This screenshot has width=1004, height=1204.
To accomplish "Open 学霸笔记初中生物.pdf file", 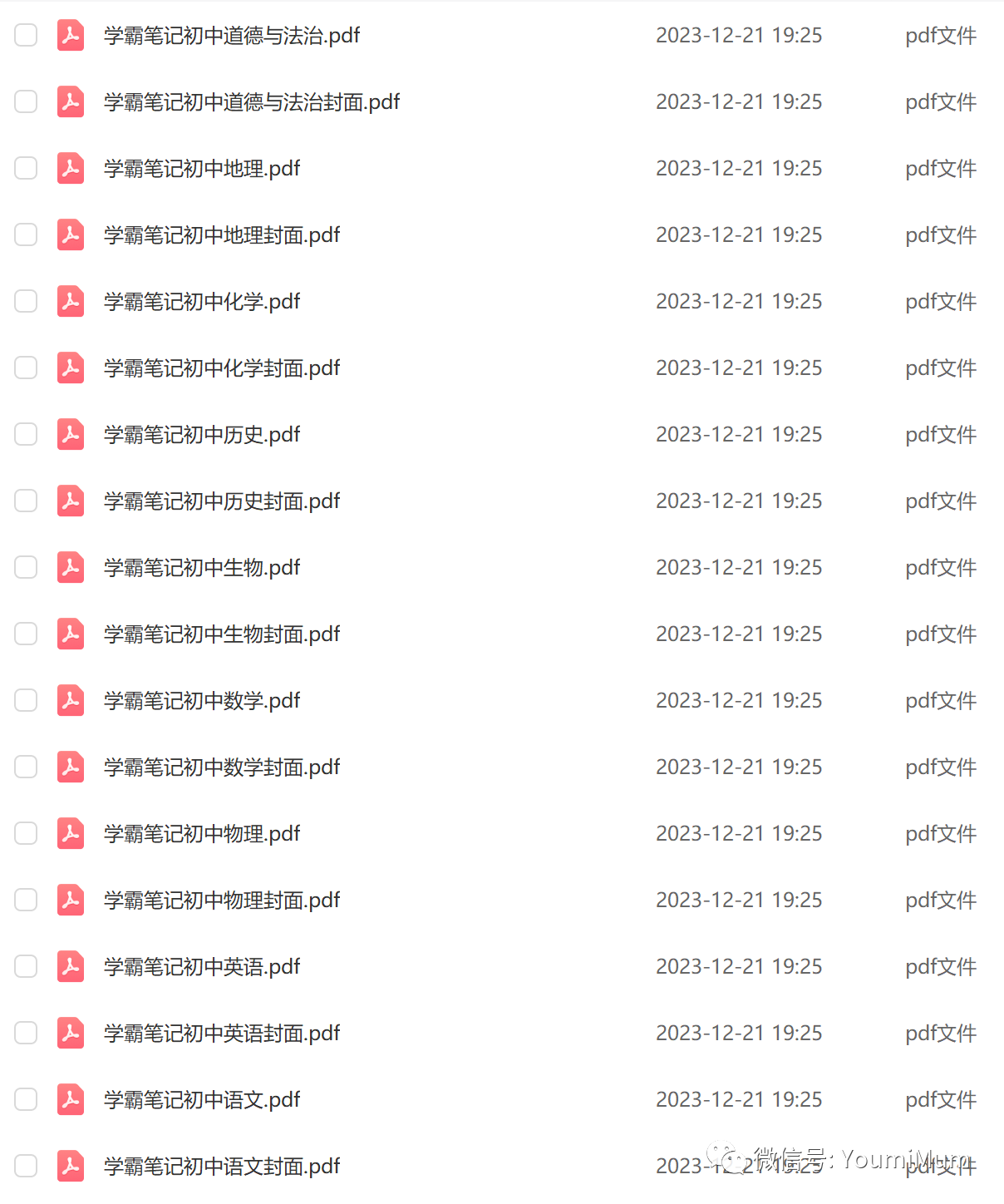I will pos(201,568).
